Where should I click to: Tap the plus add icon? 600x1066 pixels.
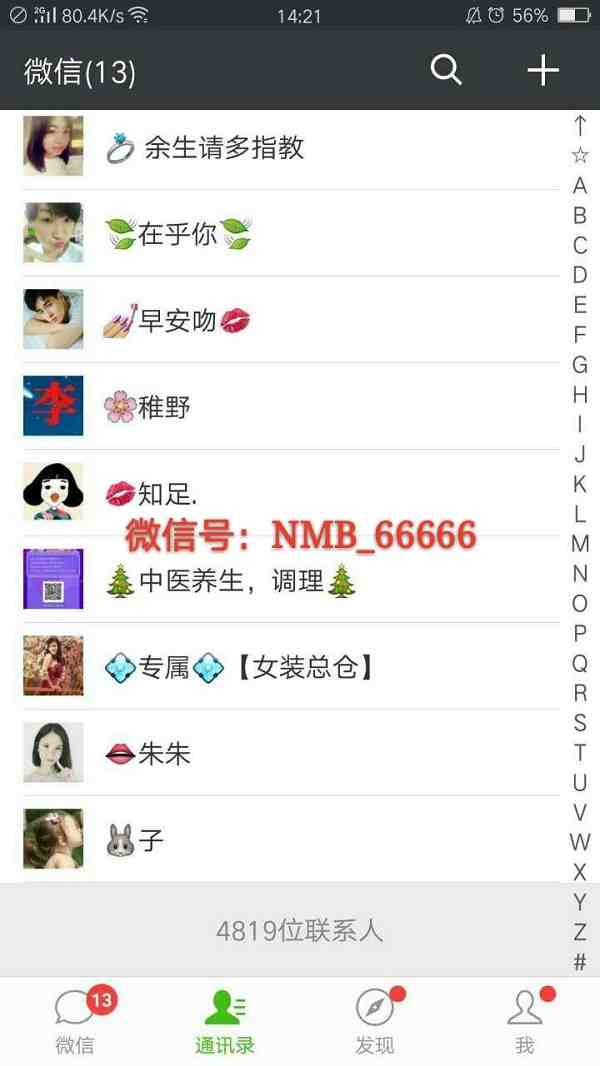(x=542, y=70)
